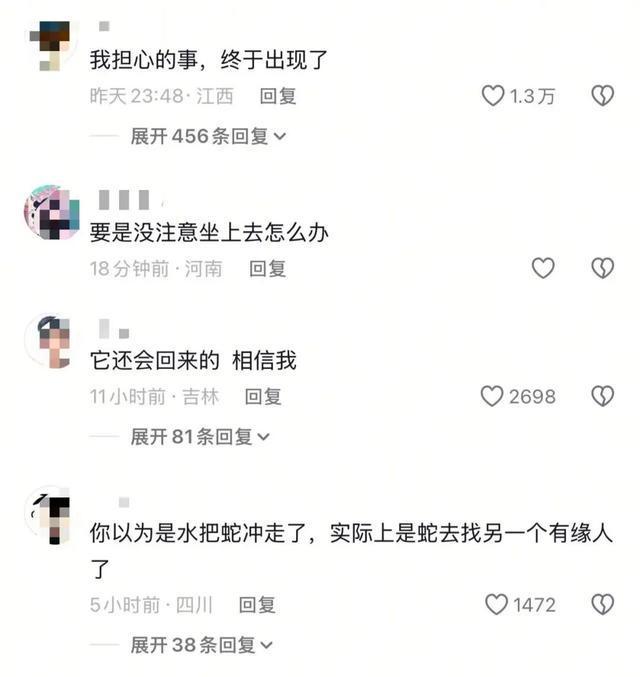Expand the 456 replies
This screenshot has width=640, height=677.
click(208, 136)
